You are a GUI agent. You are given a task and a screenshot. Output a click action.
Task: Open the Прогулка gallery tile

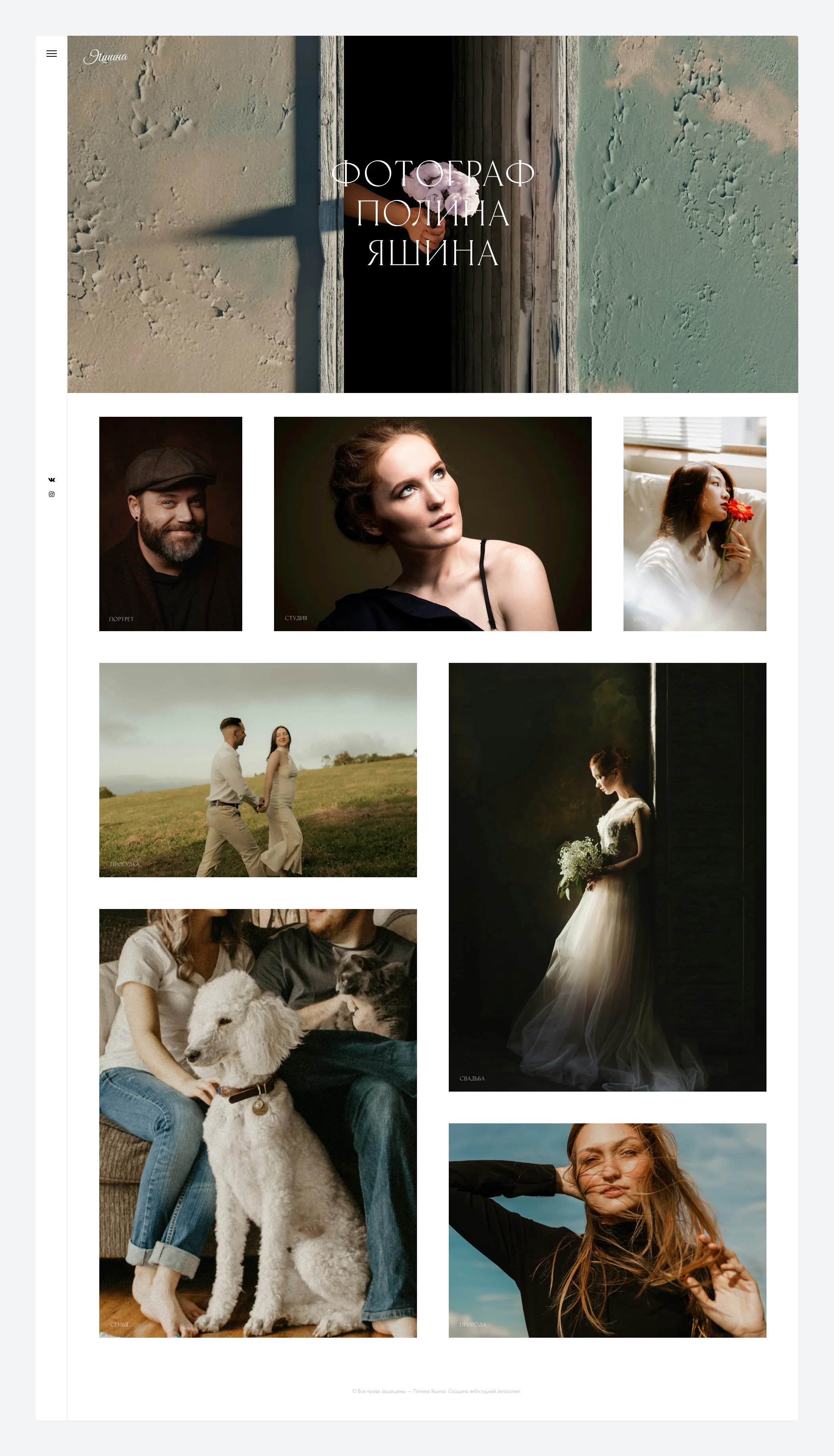click(x=258, y=770)
